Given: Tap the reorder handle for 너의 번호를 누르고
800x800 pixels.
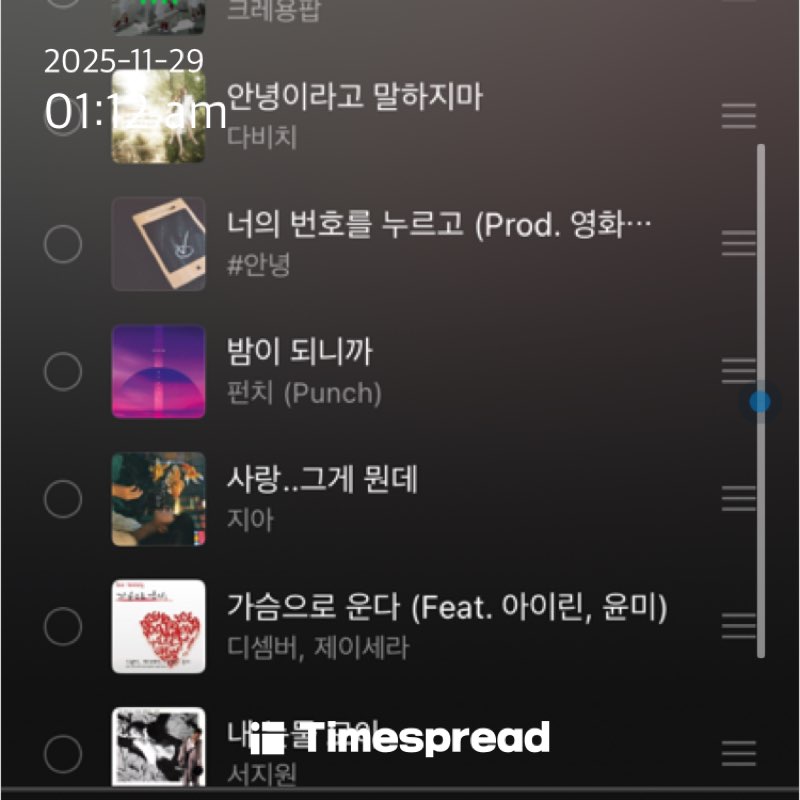Looking at the screenshot, I should 738,244.
